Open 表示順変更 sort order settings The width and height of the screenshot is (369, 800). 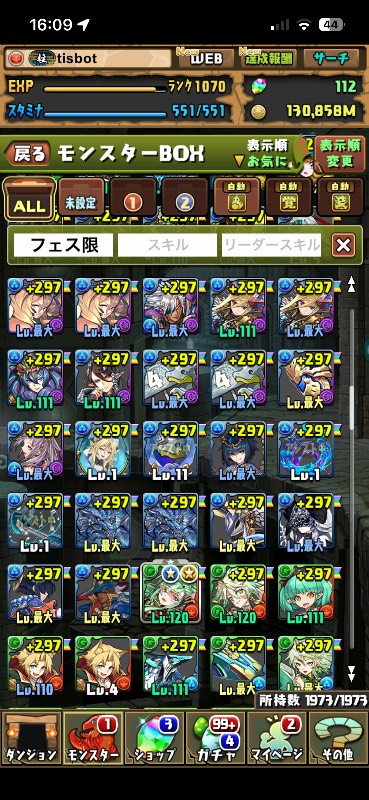tap(340, 154)
